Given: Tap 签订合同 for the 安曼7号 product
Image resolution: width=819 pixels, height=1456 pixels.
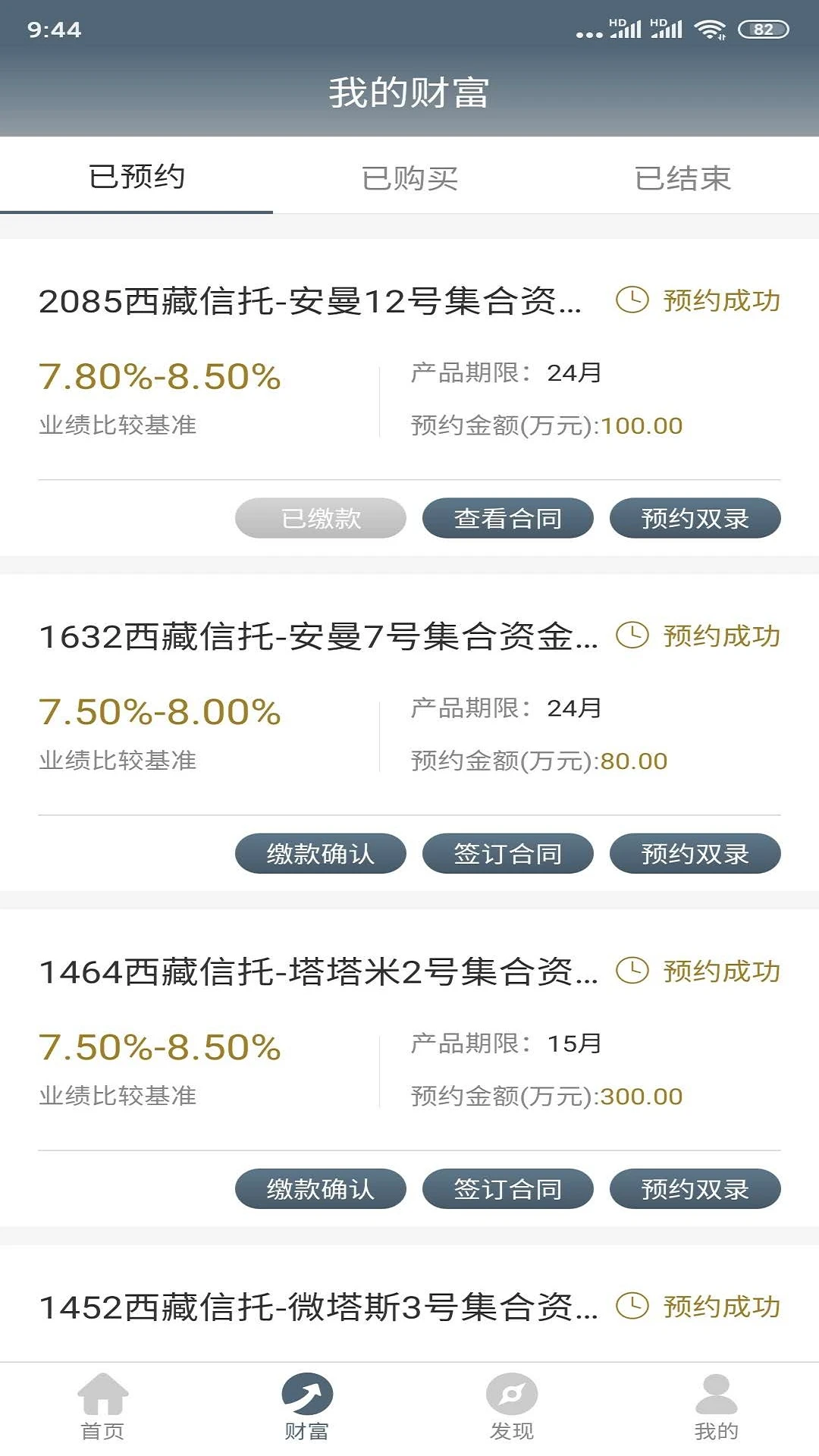Looking at the screenshot, I should [x=509, y=853].
